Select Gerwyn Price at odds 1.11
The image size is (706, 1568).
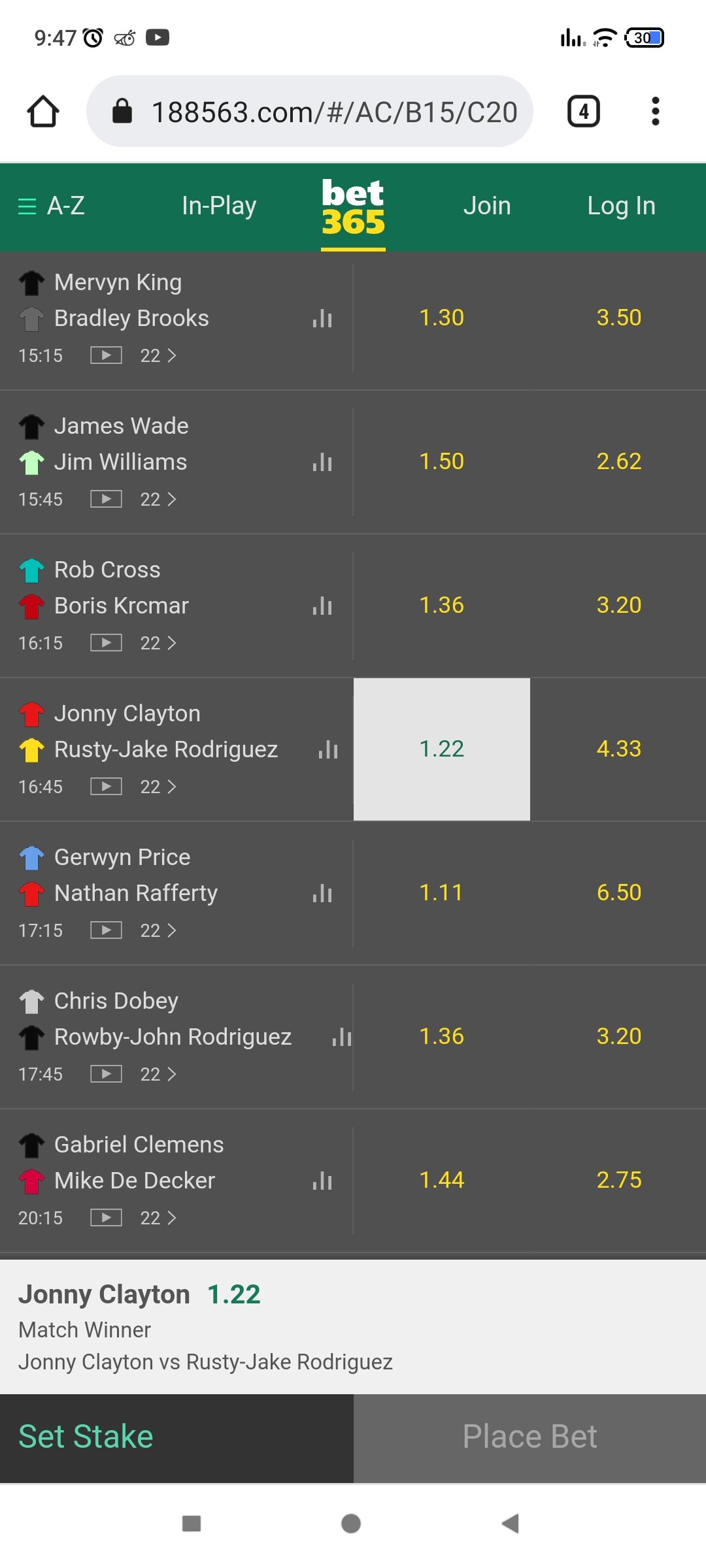[441, 893]
